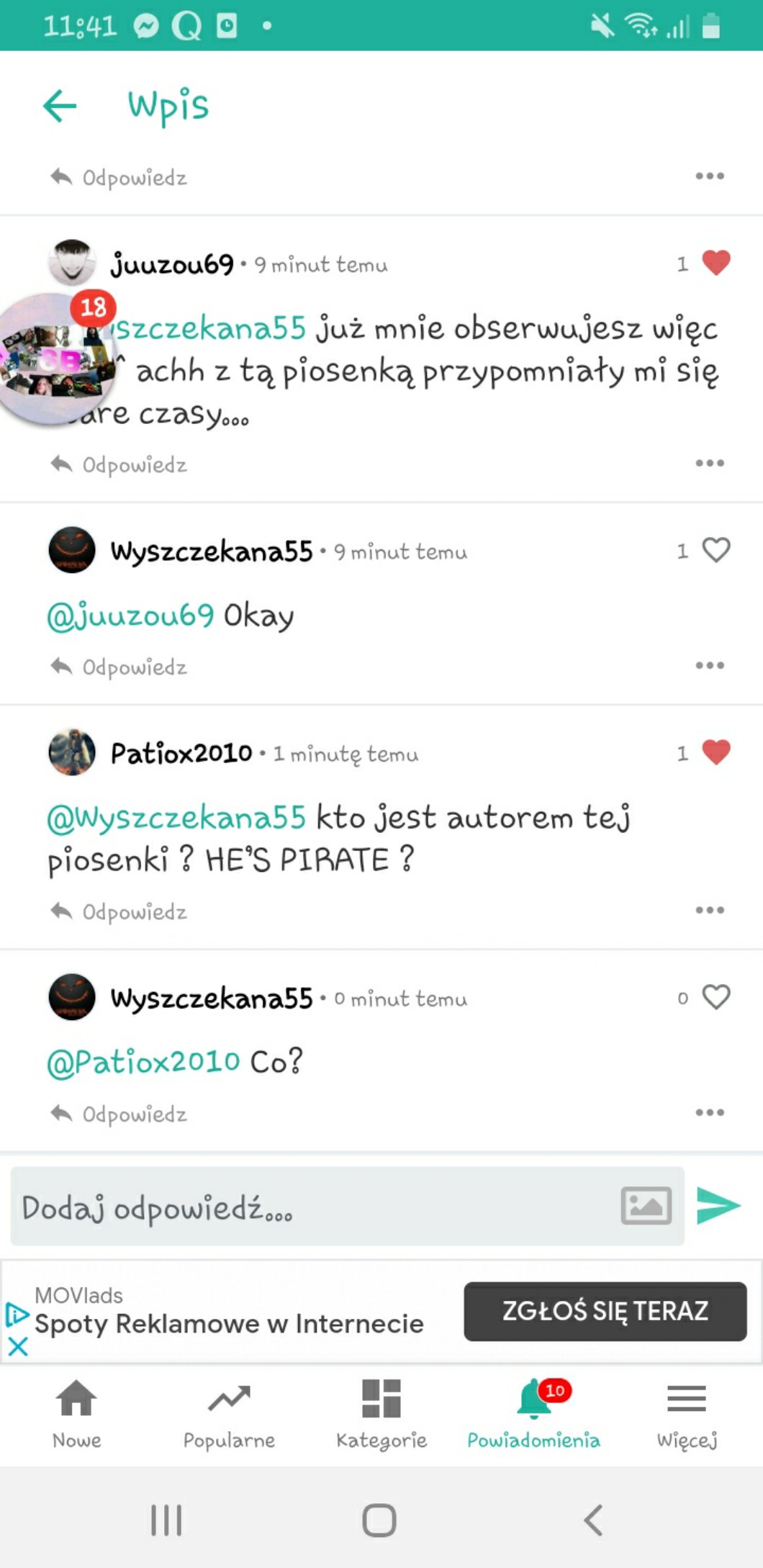The height and width of the screenshot is (1568, 763).
Task: Open more options on Wyszczekana55's "Okay" comment
Action: coord(710,666)
